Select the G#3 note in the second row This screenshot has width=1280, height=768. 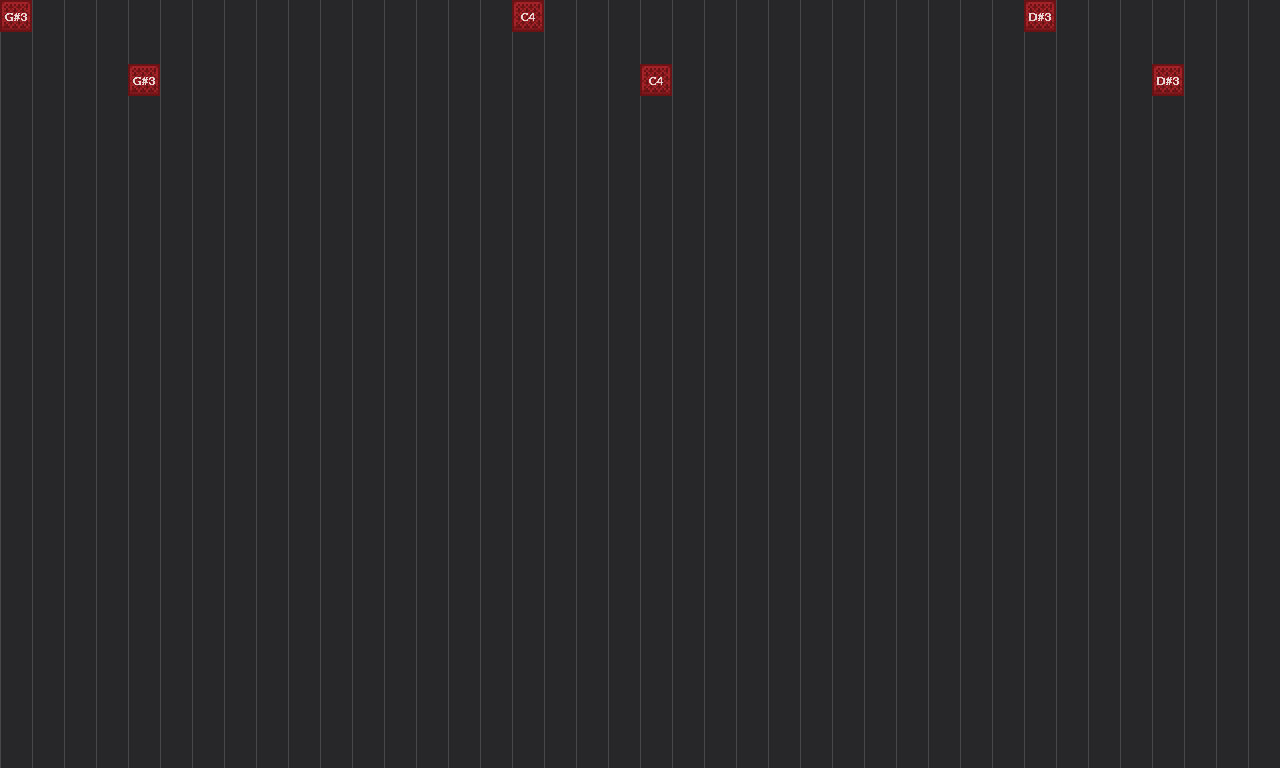tap(144, 81)
